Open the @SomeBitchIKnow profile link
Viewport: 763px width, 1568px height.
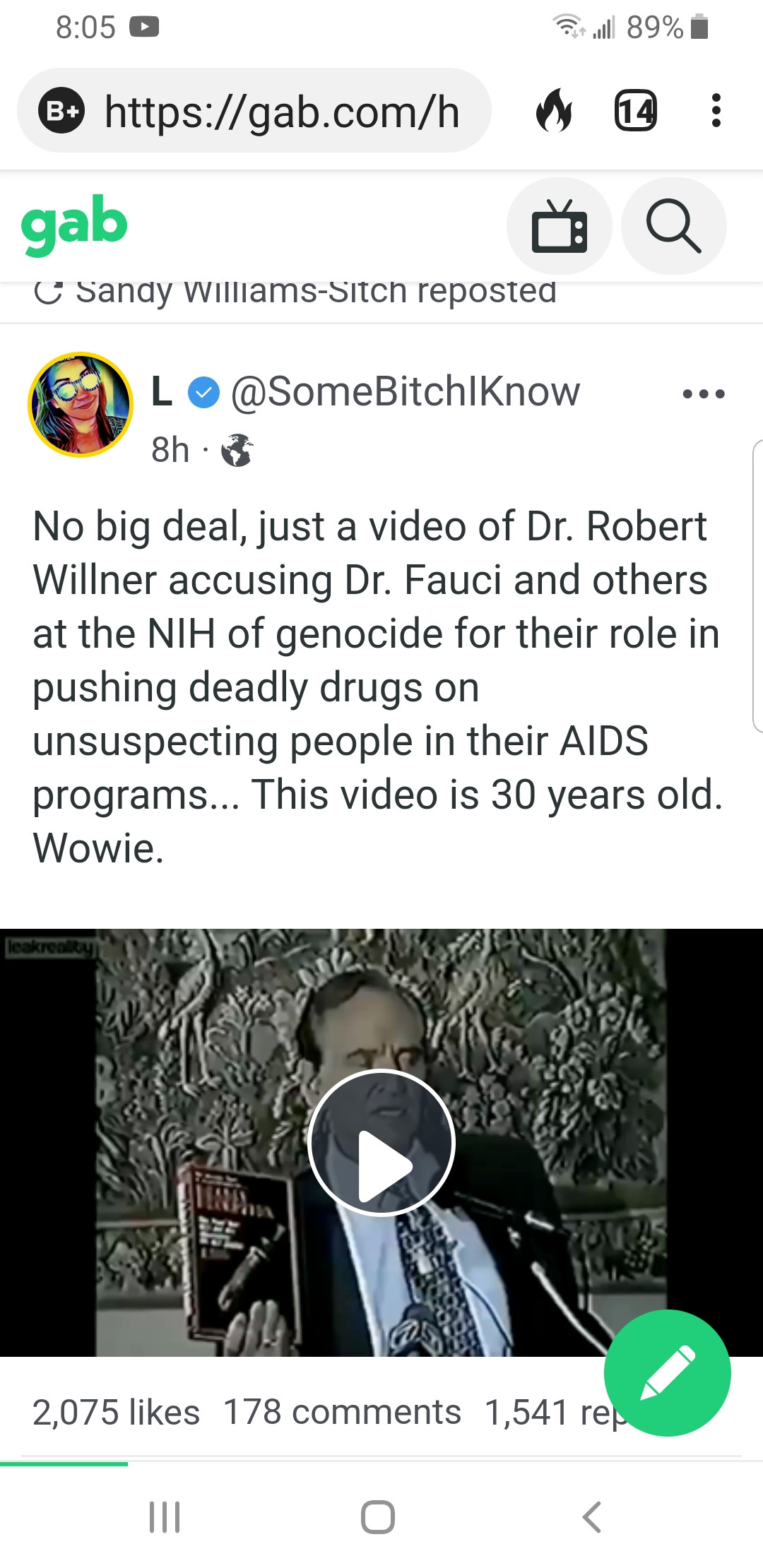coord(405,391)
